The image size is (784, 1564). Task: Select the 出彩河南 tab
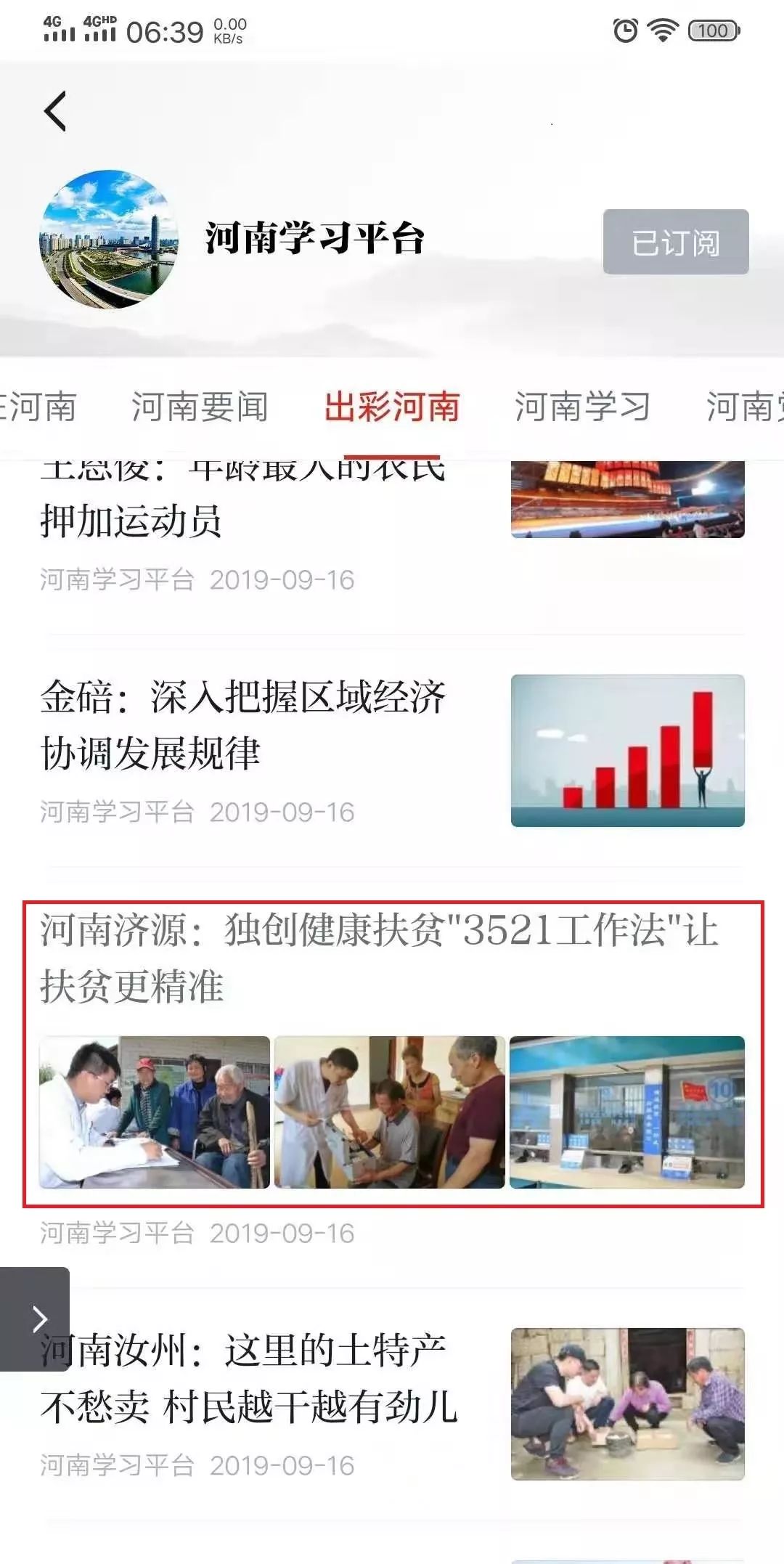392,407
